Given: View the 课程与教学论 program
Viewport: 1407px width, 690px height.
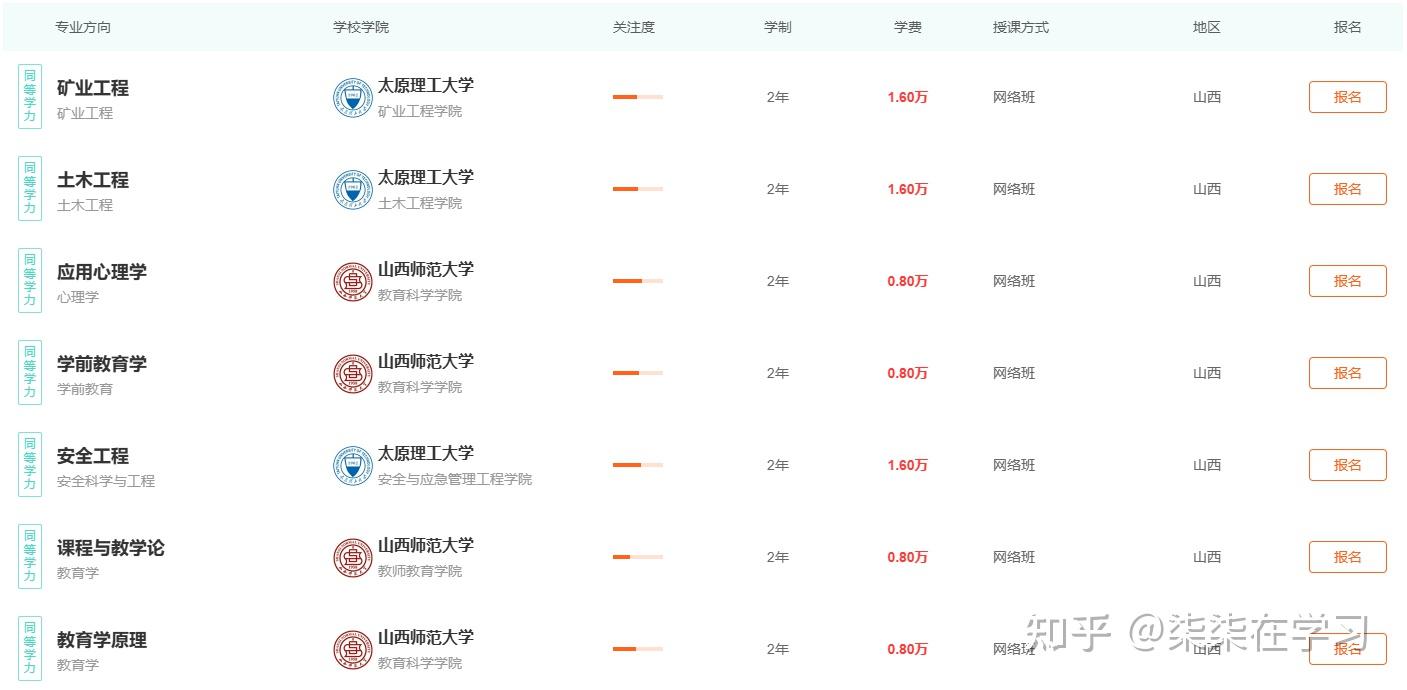Looking at the screenshot, I should (111, 548).
